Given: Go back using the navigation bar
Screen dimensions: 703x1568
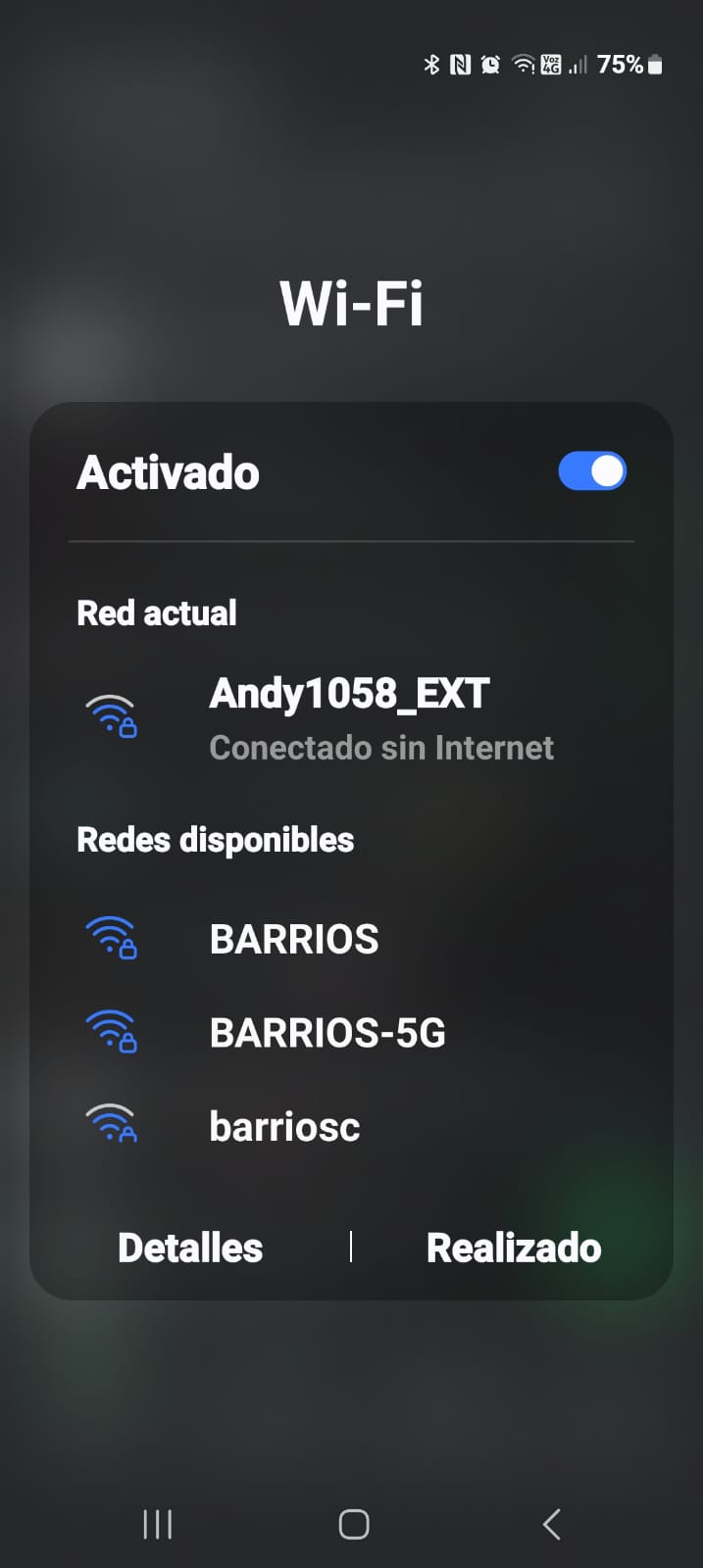Looking at the screenshot, I should [x=552, y=1524].
